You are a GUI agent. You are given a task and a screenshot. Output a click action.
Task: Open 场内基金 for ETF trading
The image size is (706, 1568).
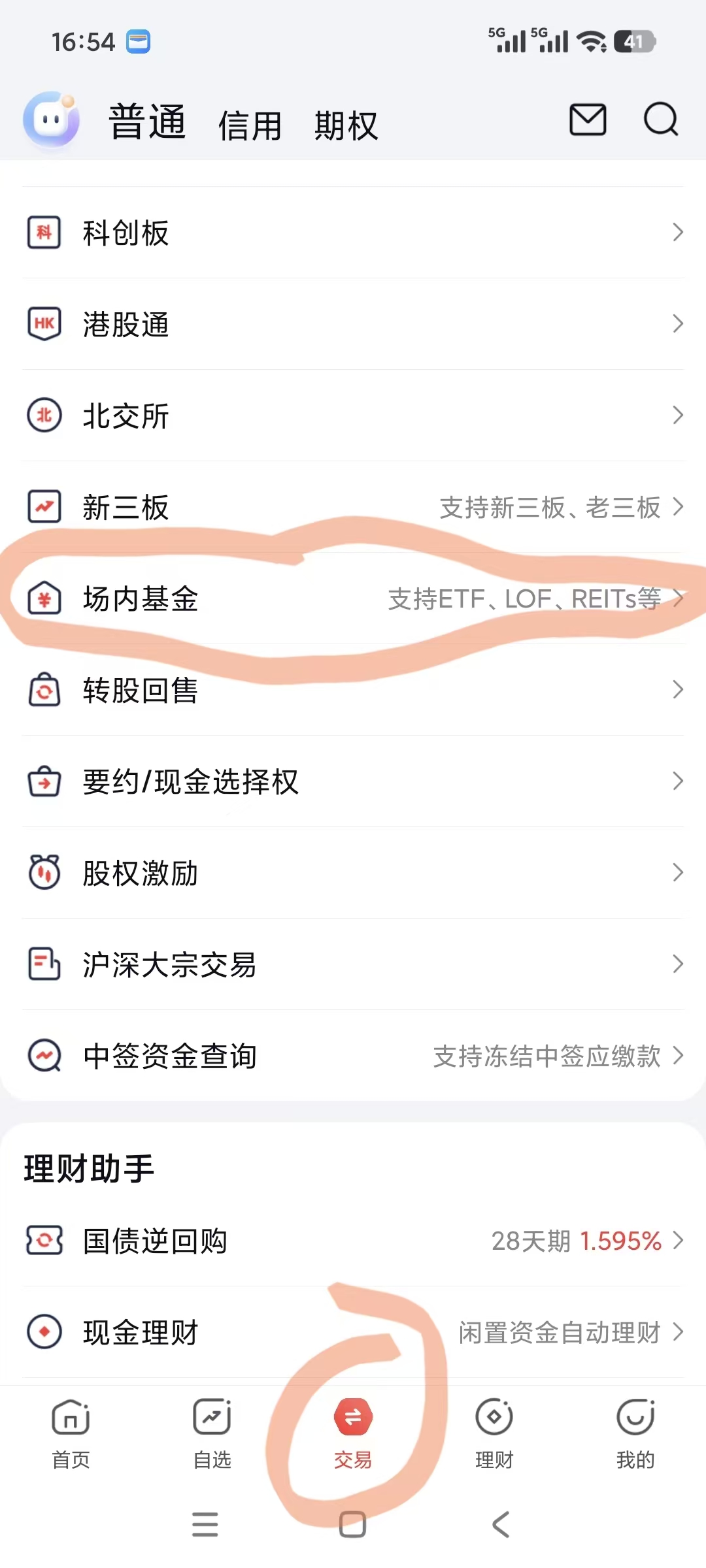pyautogui.click(x=353, y=598)
